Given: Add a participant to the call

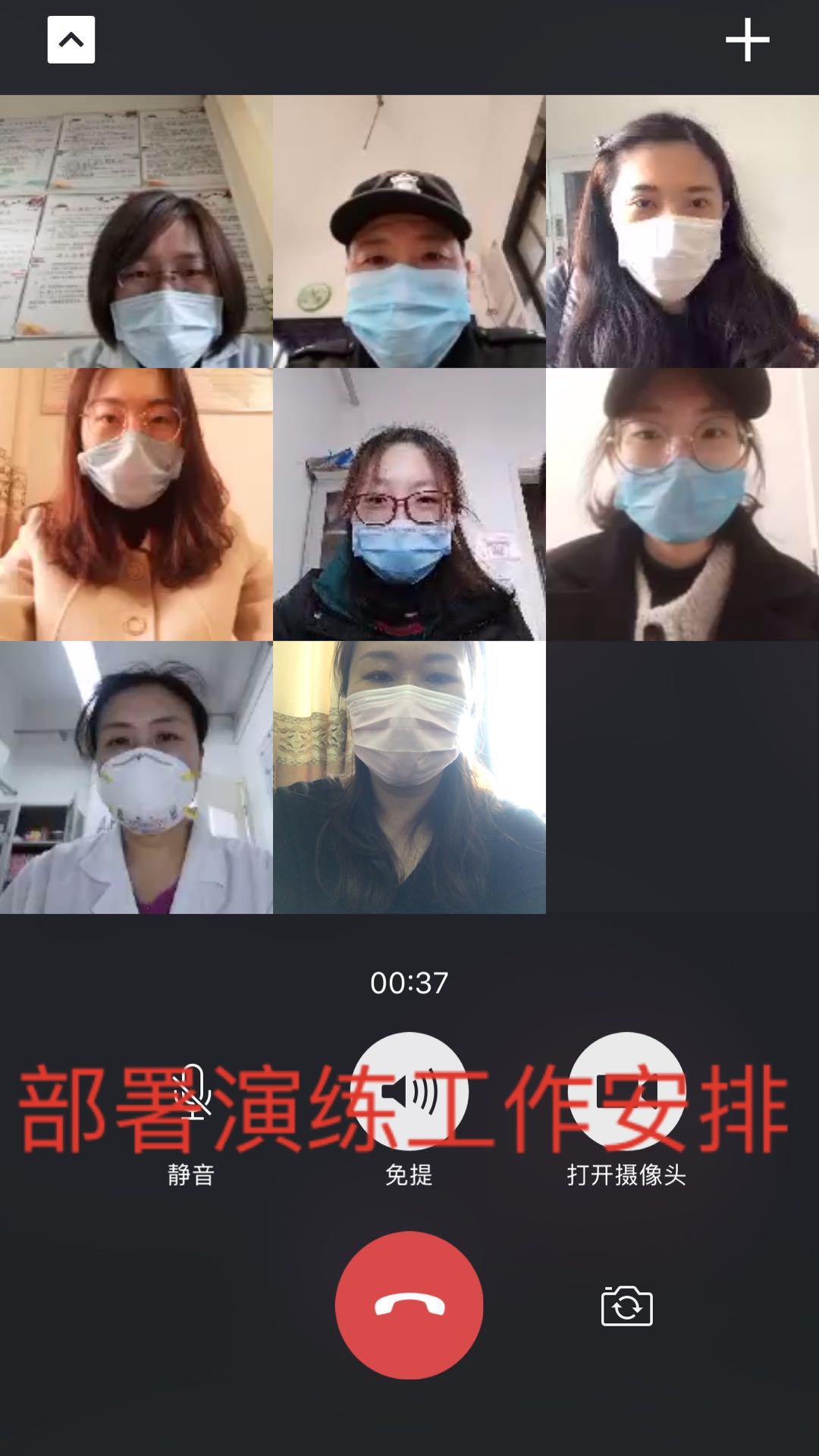Looking at the screenshot, I should pyautogui.click(x=747, y=40).
